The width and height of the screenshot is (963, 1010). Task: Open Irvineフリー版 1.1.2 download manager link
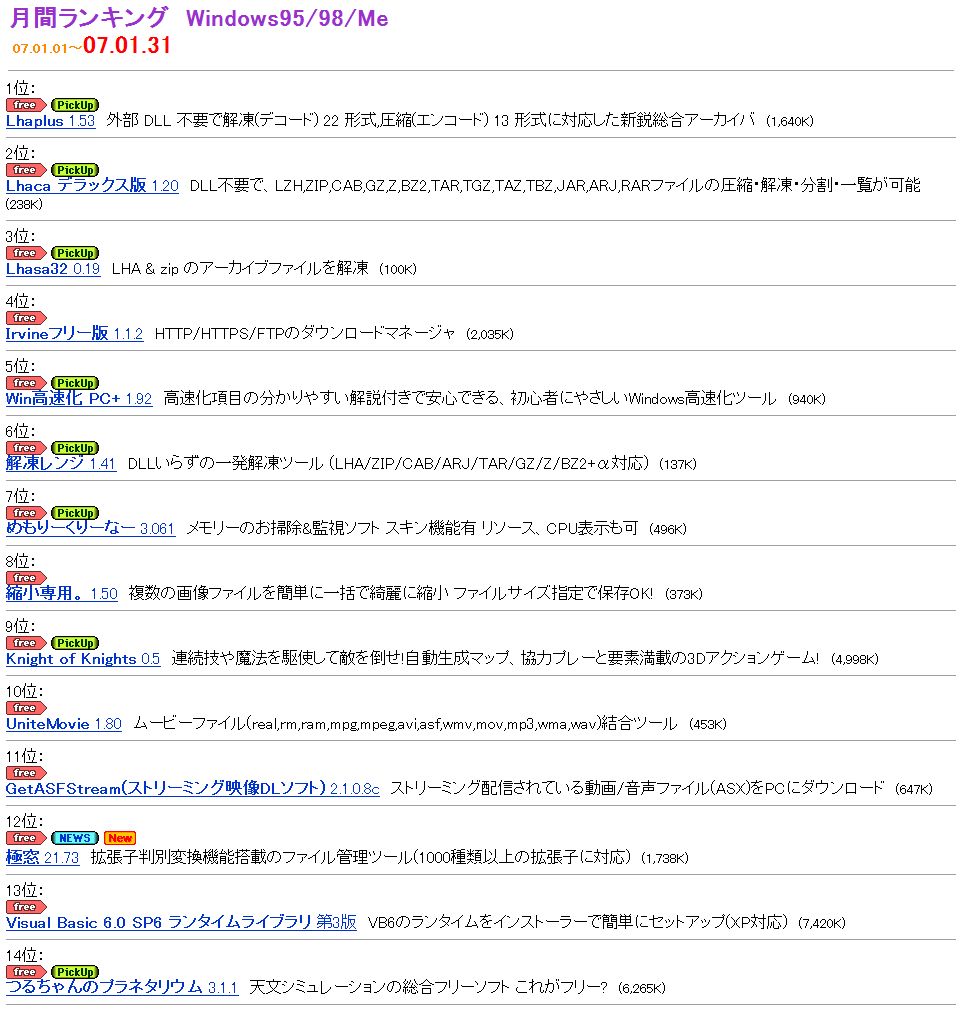coord(74,334)
